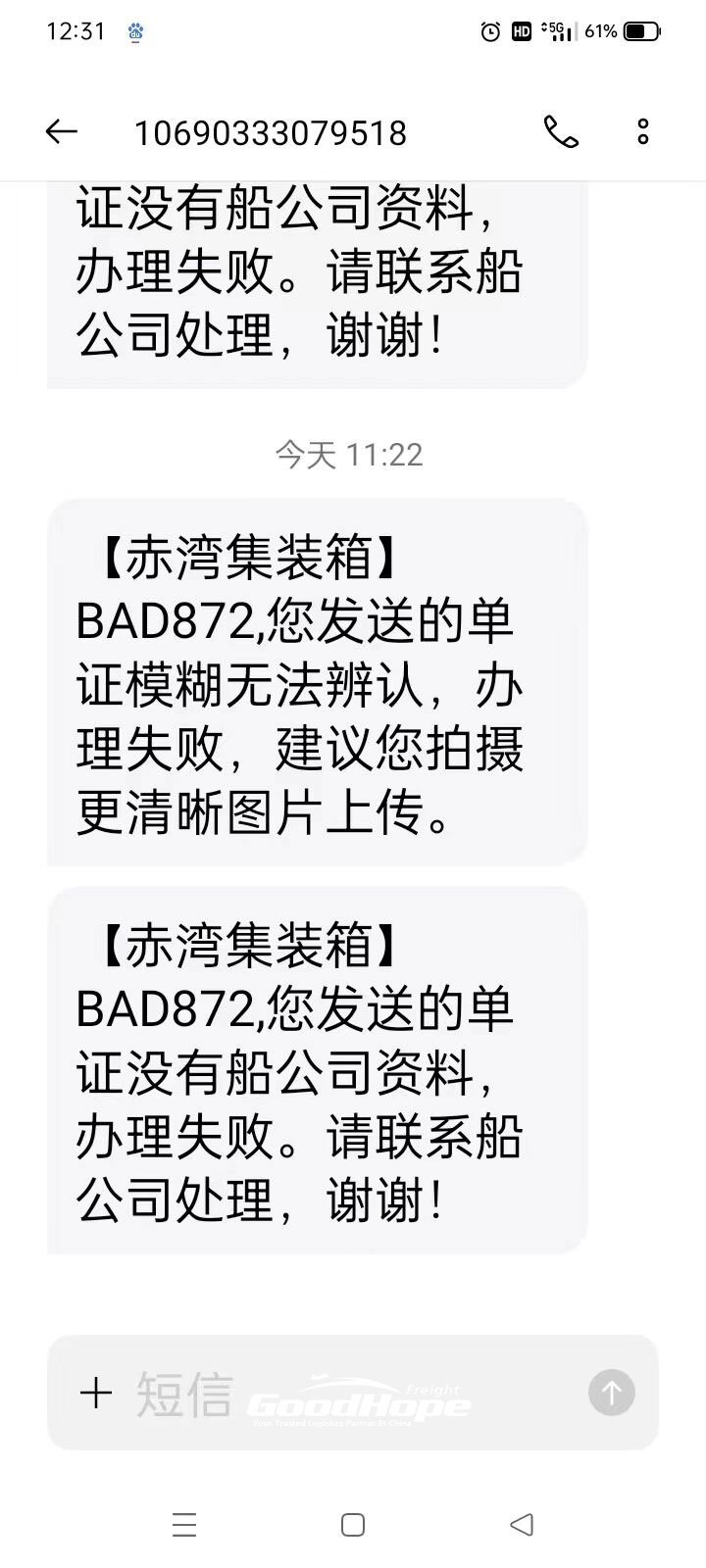Tap the back arrow in the conversation header

[61, 131]
